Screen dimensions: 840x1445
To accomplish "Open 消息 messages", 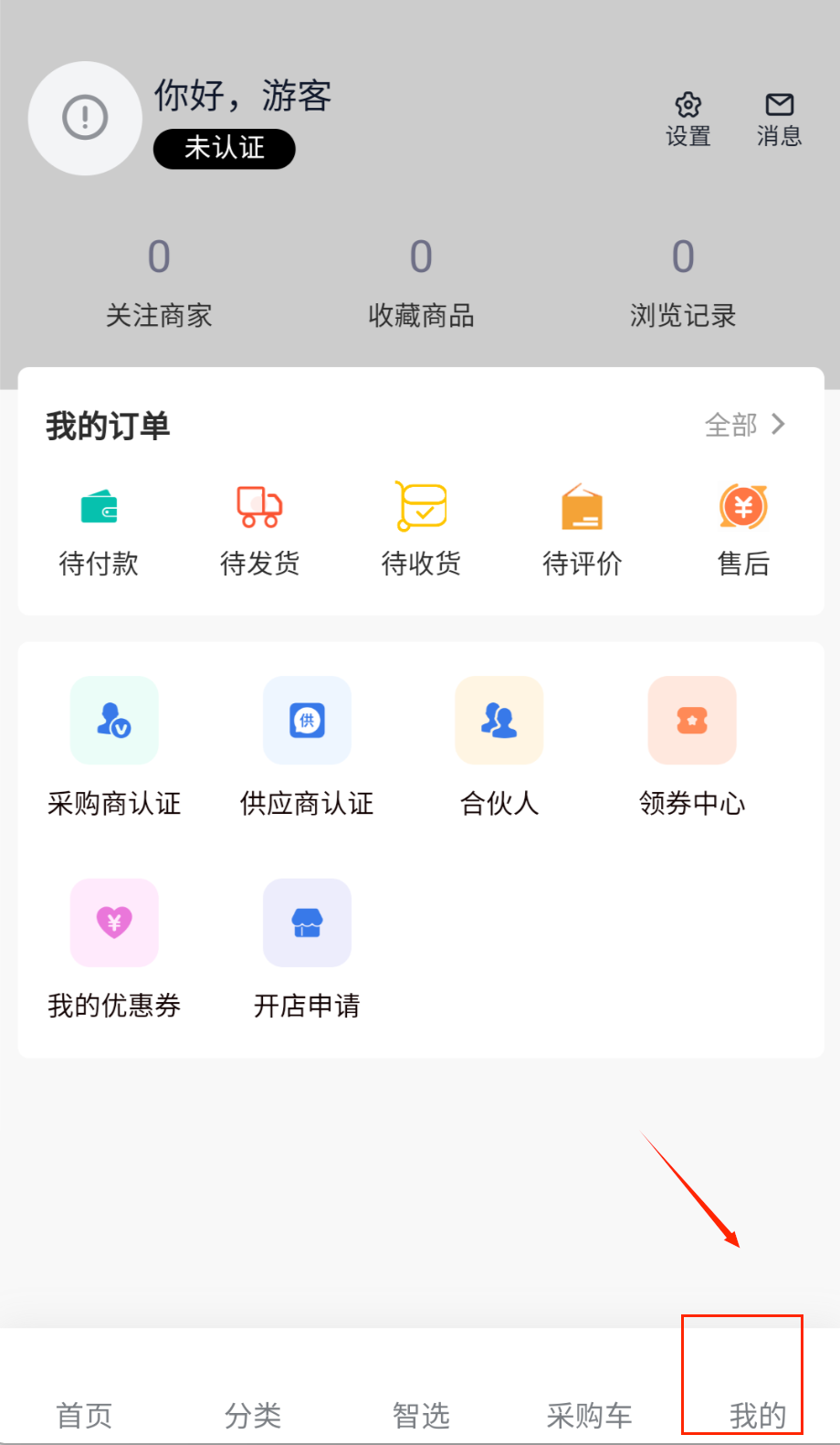I will pos(779,119).
